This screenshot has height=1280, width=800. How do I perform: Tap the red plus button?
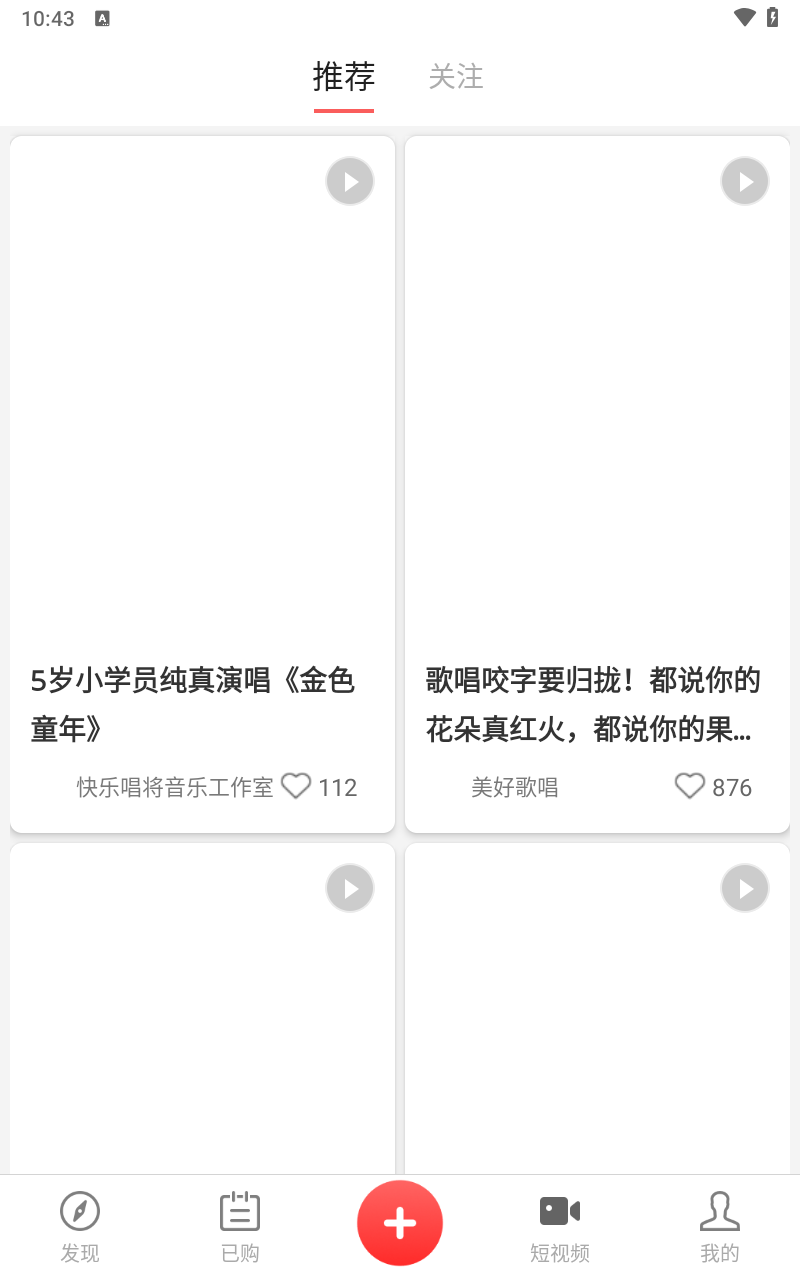(400, 1223)
